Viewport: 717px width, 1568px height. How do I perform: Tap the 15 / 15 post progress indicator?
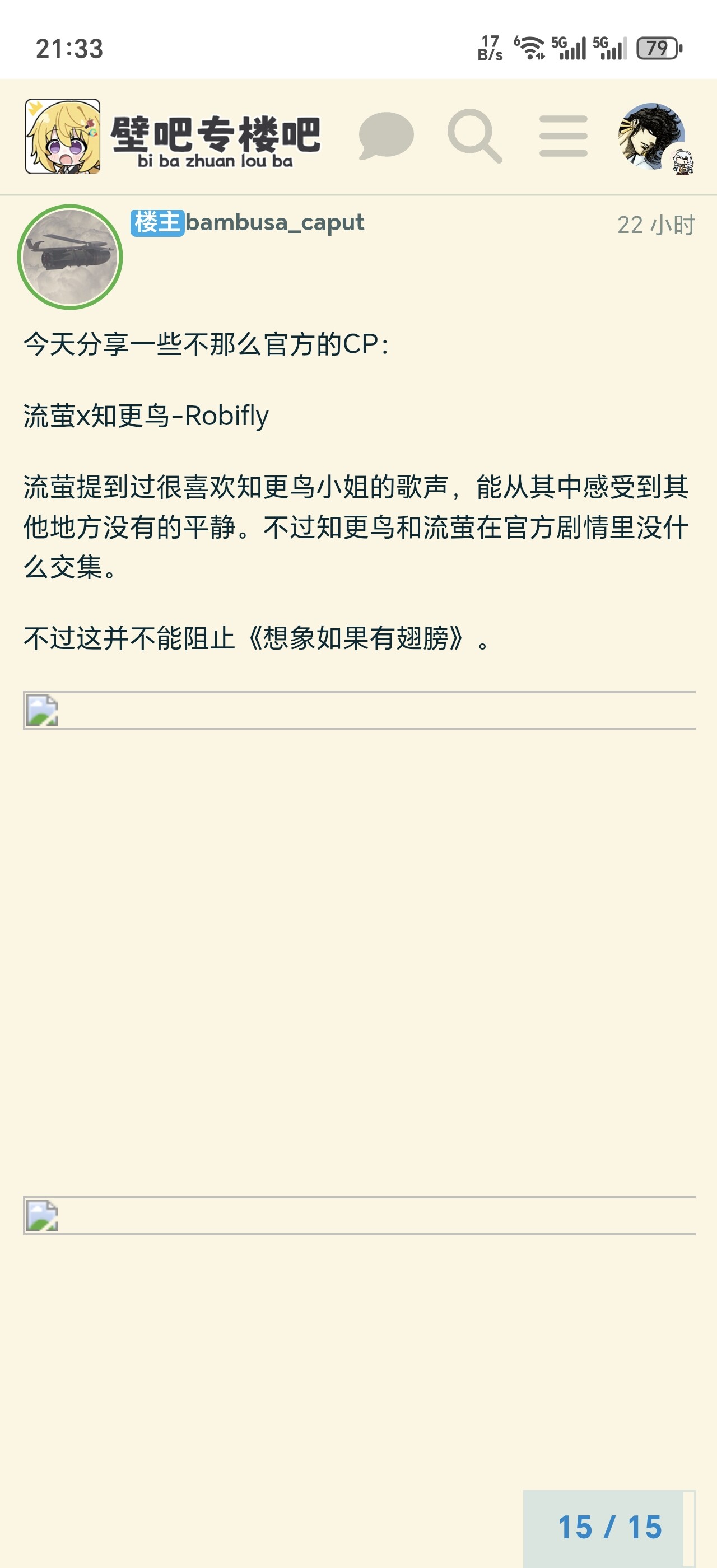609,1527
